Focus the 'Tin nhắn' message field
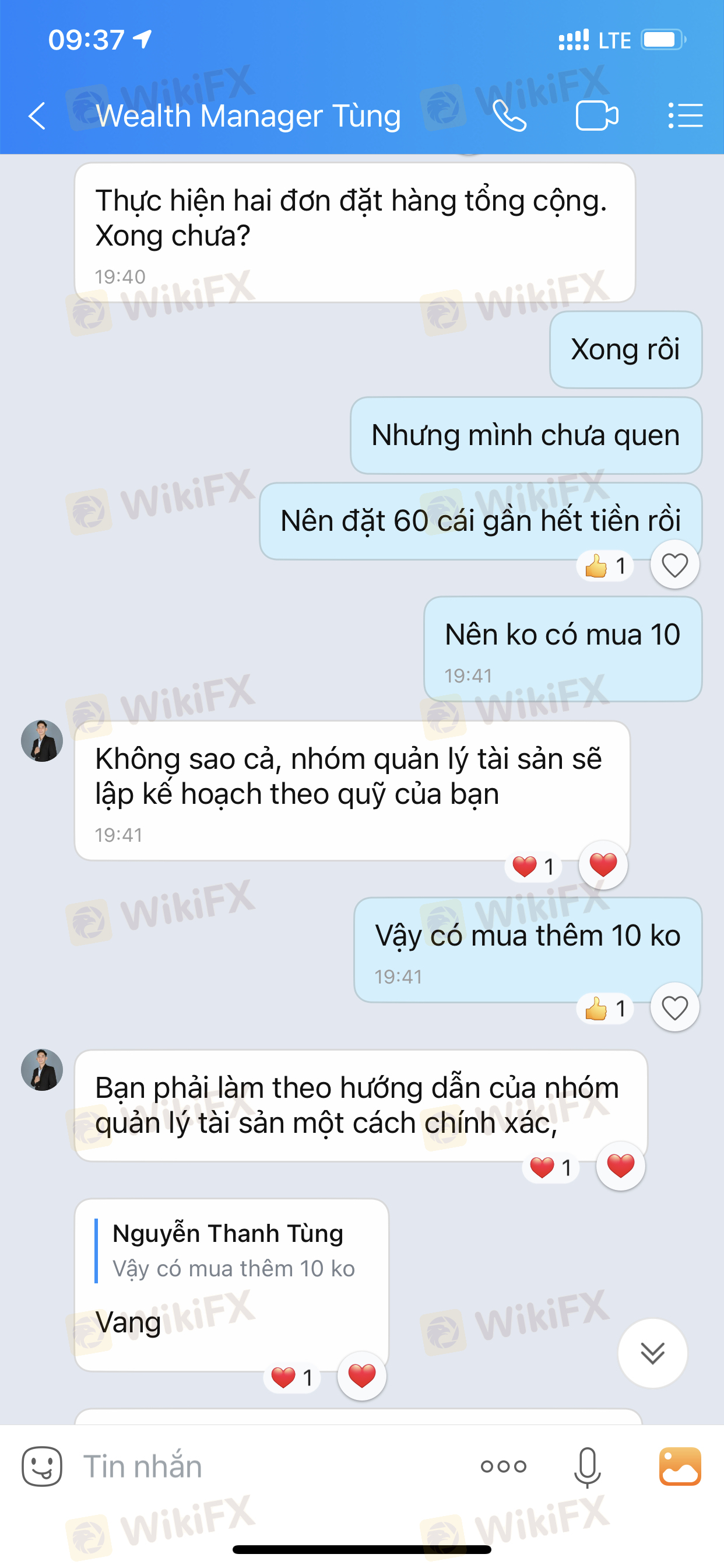 pyautogui.click(x=268, y=1466)
